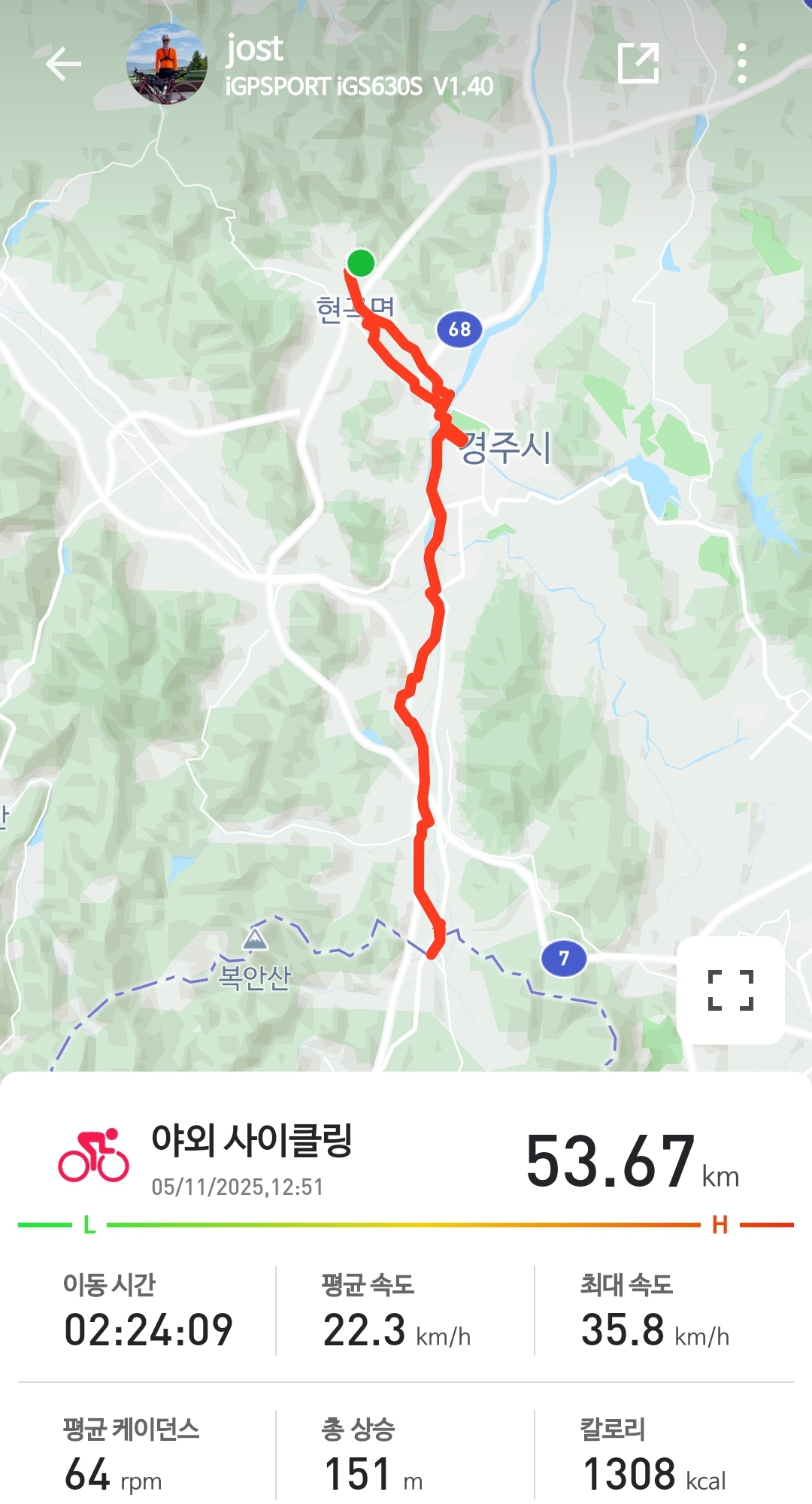
Task: Expand the map to fullscreen
Action: click(730, 990)
